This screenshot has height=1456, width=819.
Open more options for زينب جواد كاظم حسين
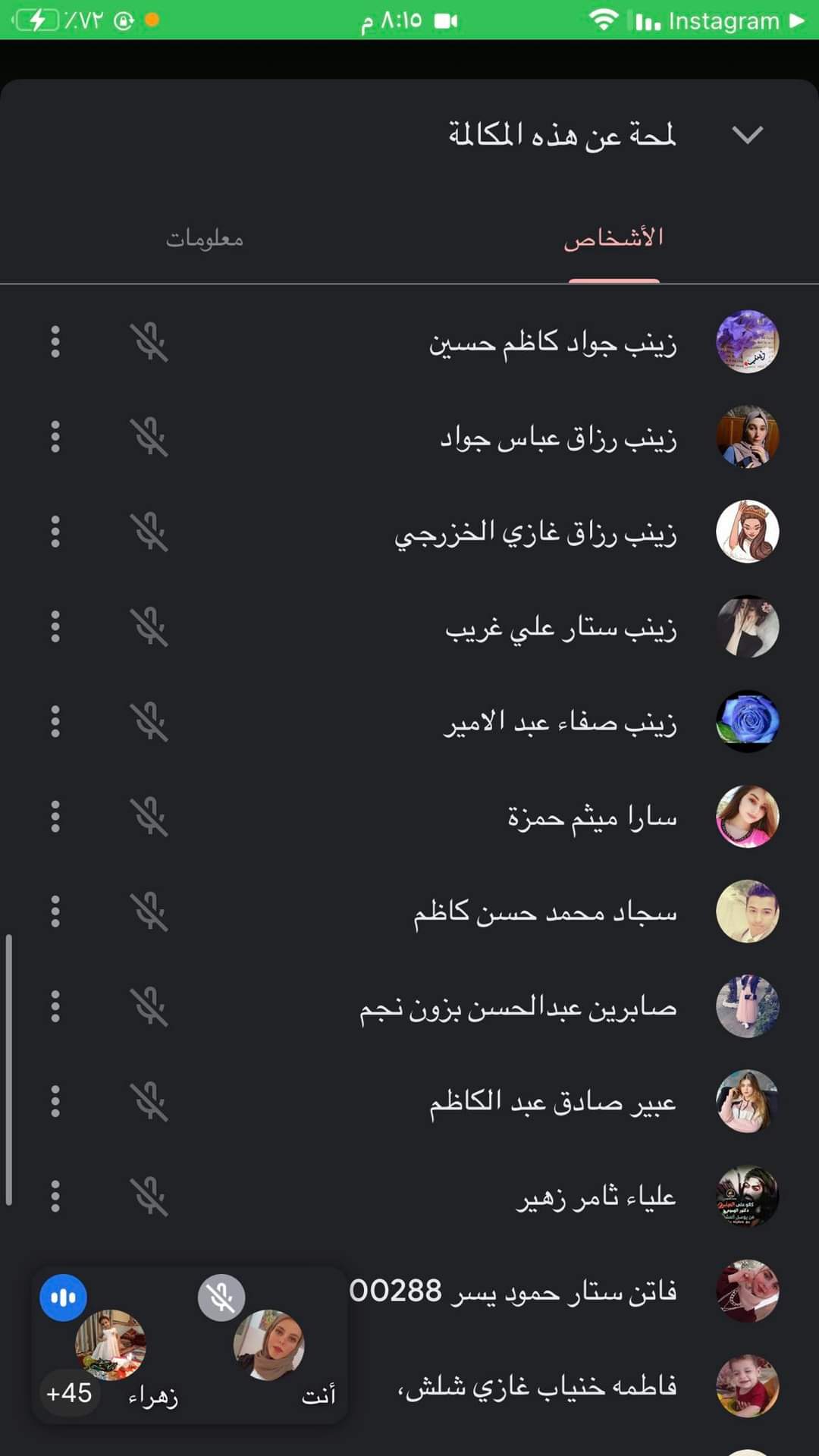(55, 342)
